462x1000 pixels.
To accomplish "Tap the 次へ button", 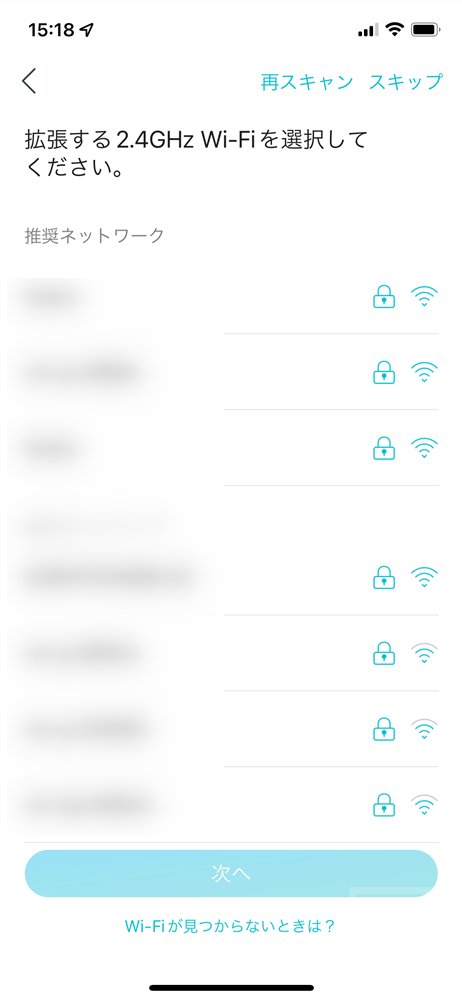I will tap(231, 874).
